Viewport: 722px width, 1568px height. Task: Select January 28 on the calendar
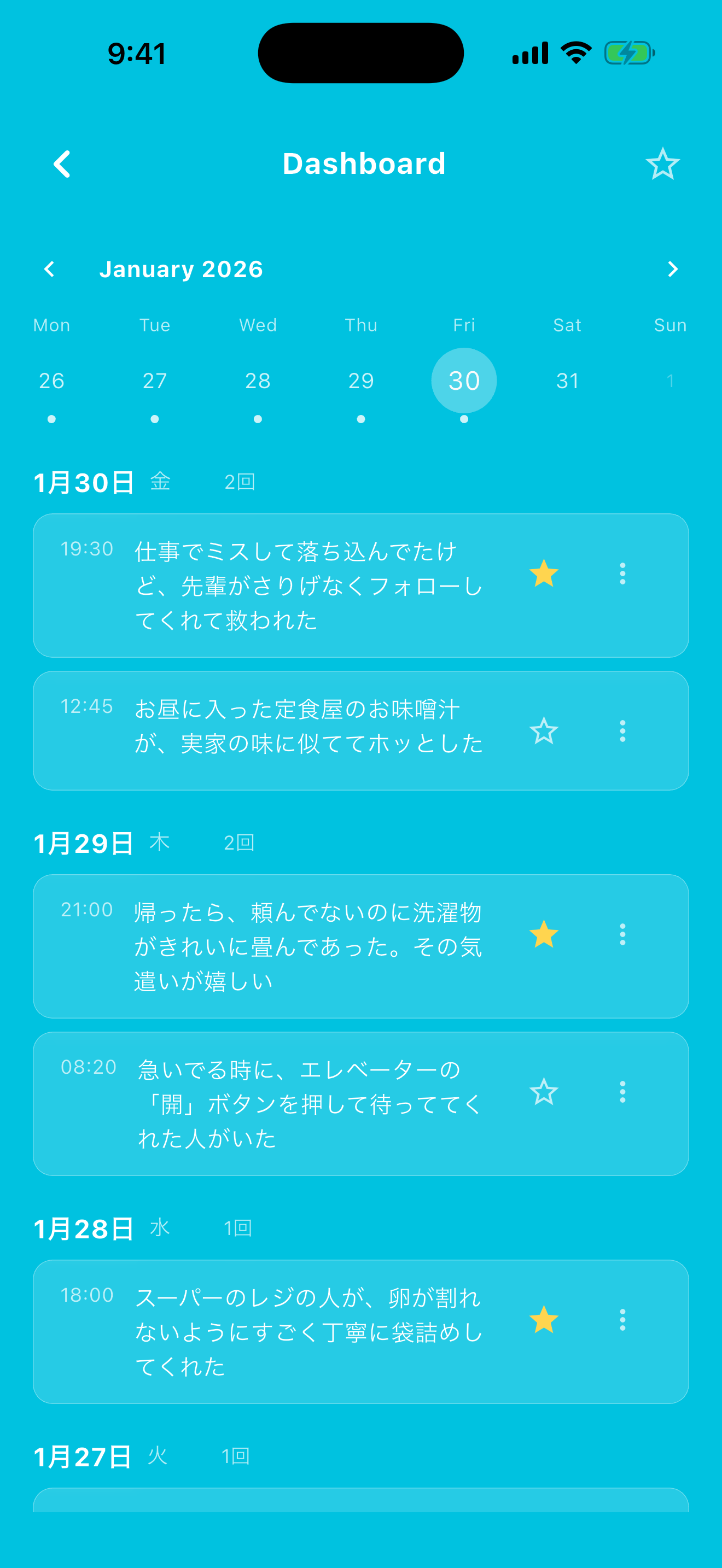pos(258,380)
